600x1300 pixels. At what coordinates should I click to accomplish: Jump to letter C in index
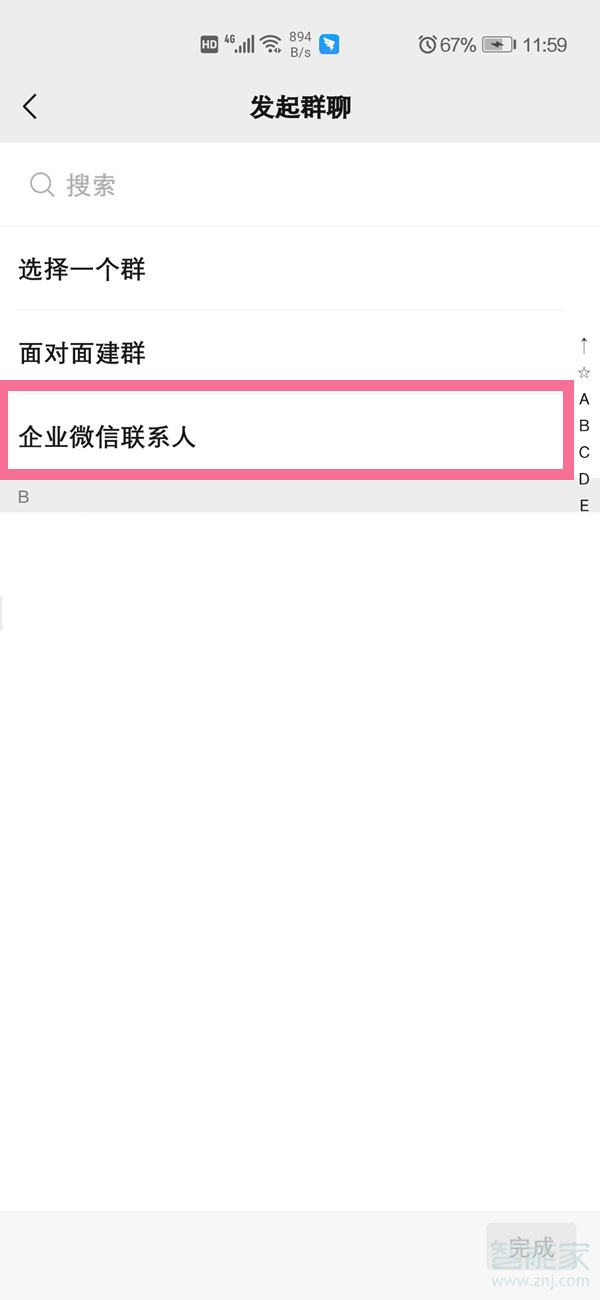[x=584, y=452]
